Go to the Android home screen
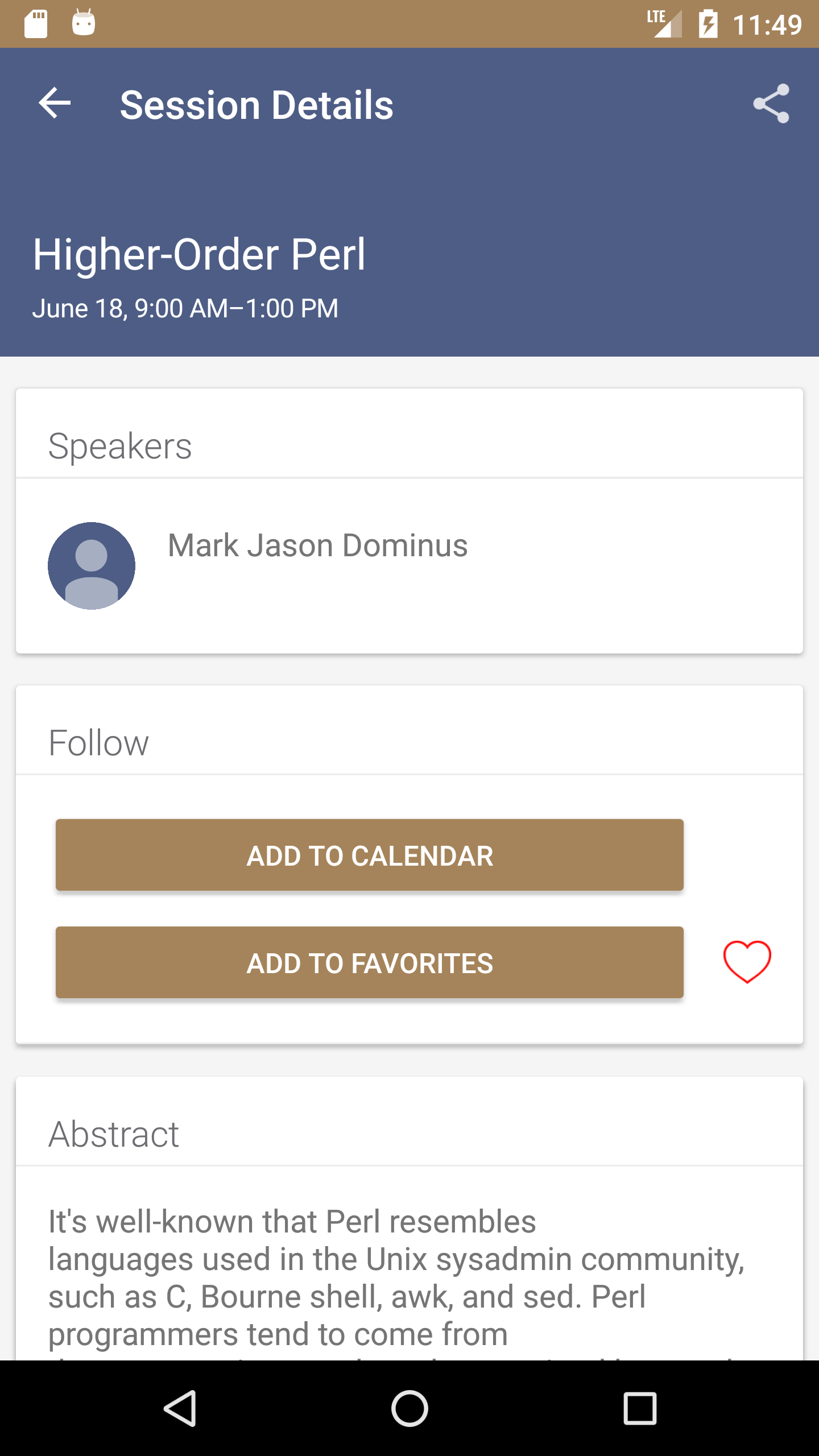 [x=409, y=1408]
